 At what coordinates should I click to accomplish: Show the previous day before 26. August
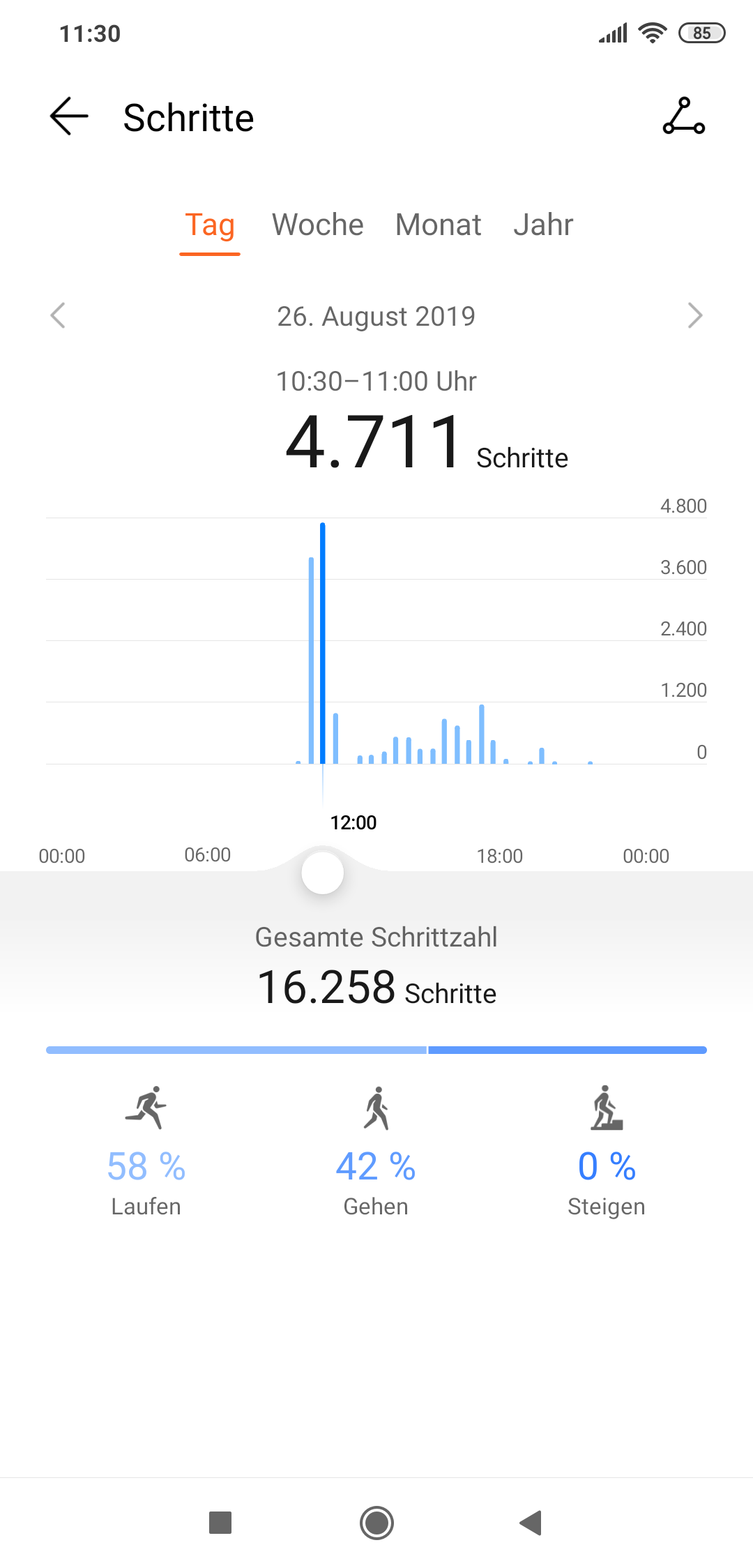(58, 315)
